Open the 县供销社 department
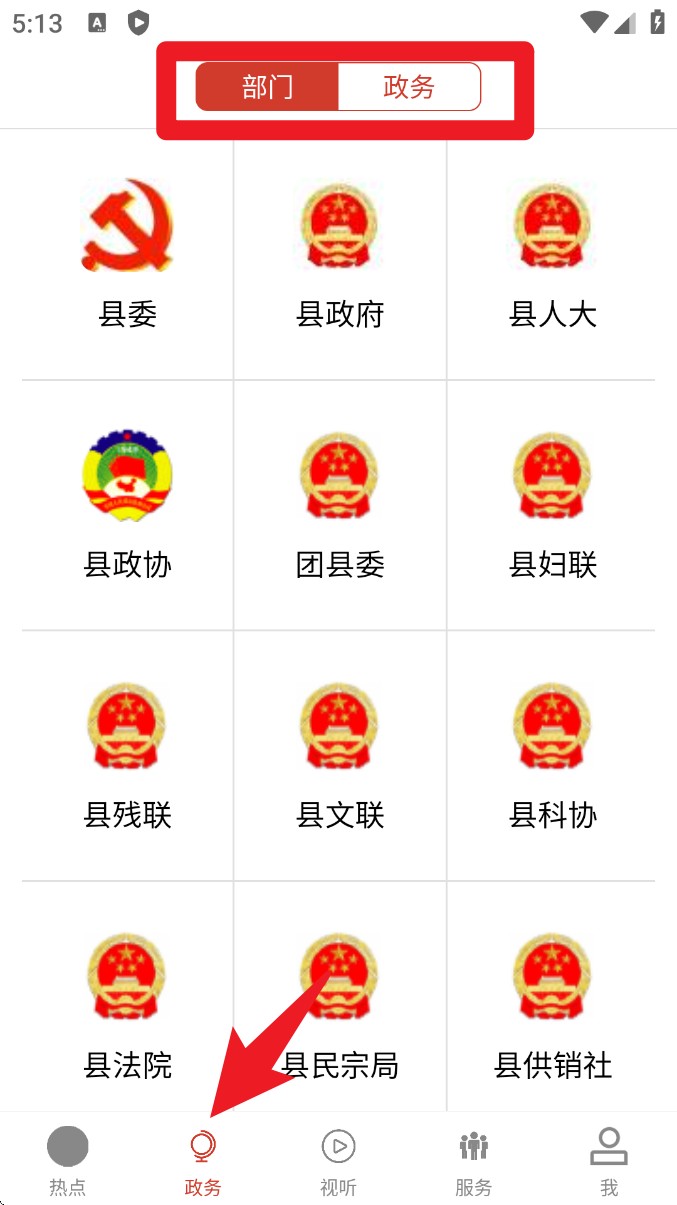This screenshot has height=1205, width=677. (x=552, y=1005)
